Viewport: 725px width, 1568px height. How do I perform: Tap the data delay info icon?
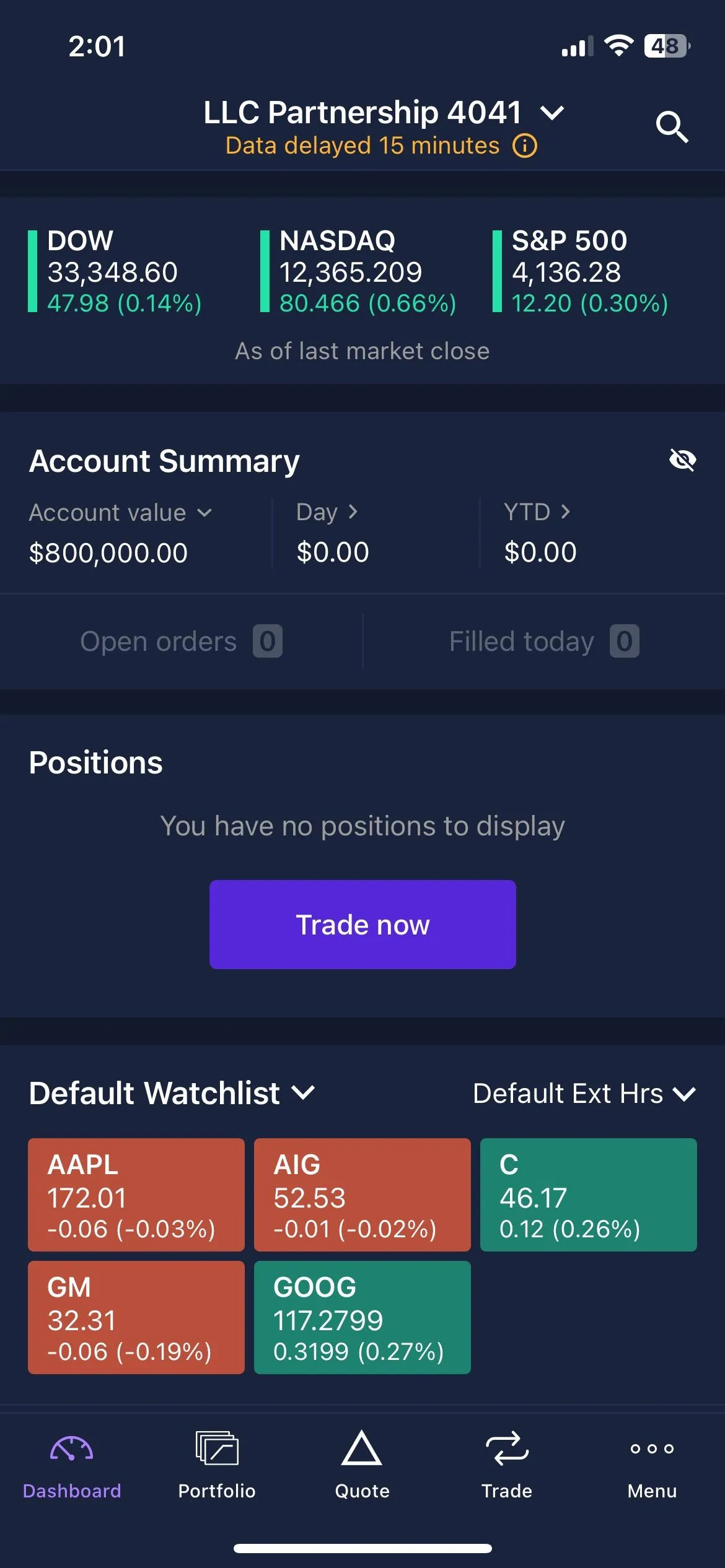pyautogui.click(x=525, y=146)
